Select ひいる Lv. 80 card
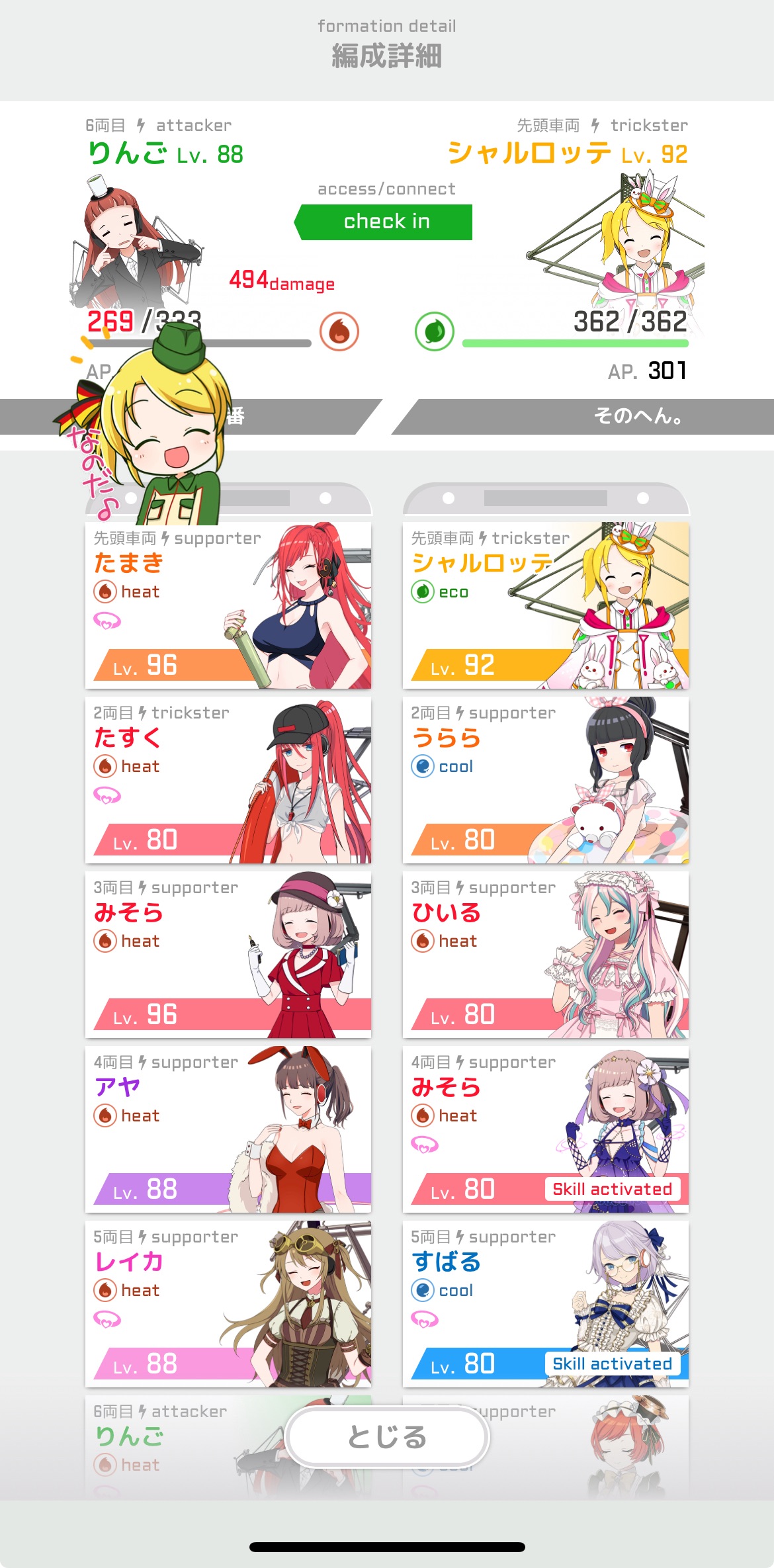Screen dimensions: 774x1568 pos(546,955)
